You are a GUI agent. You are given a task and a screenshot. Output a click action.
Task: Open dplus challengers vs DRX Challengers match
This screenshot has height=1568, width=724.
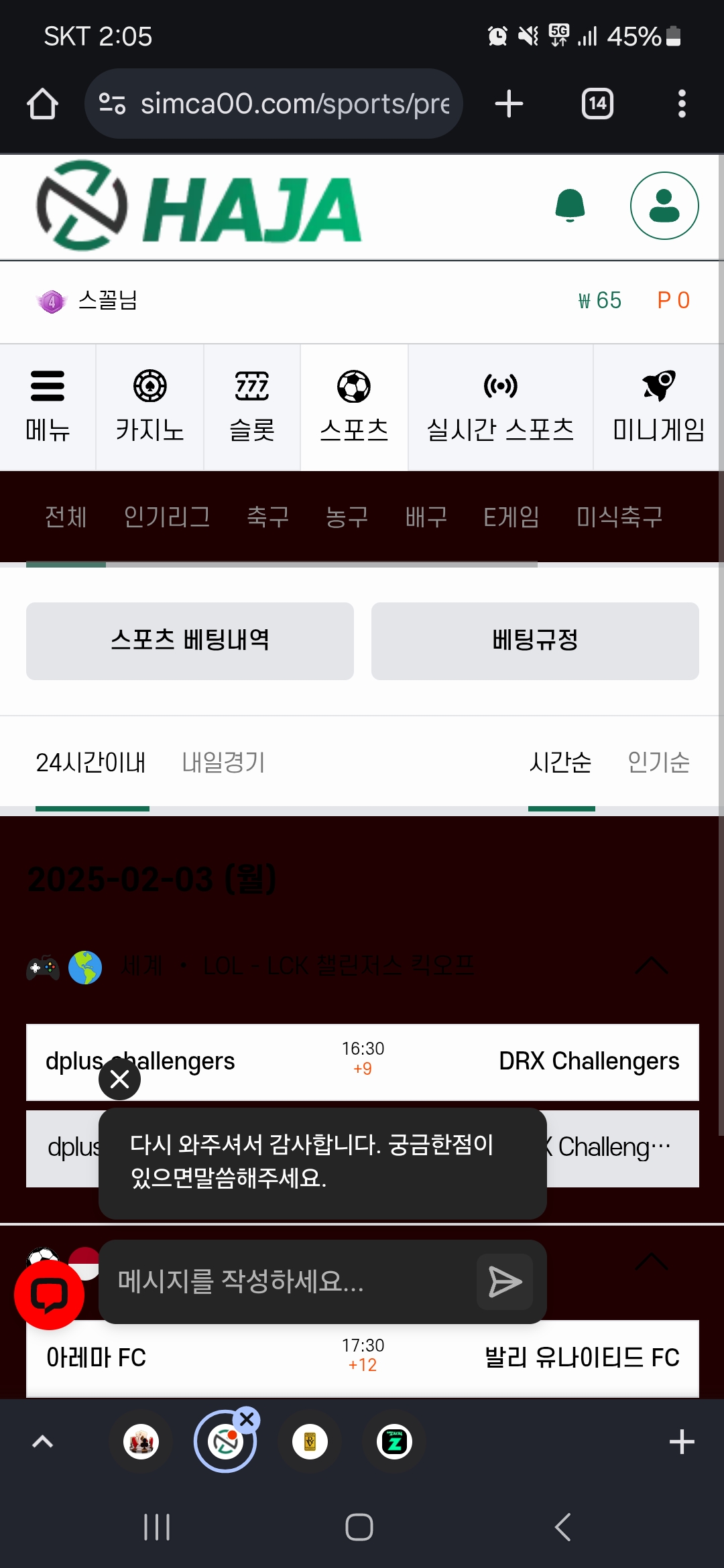pyautogui.click(x=363, y=1061)
